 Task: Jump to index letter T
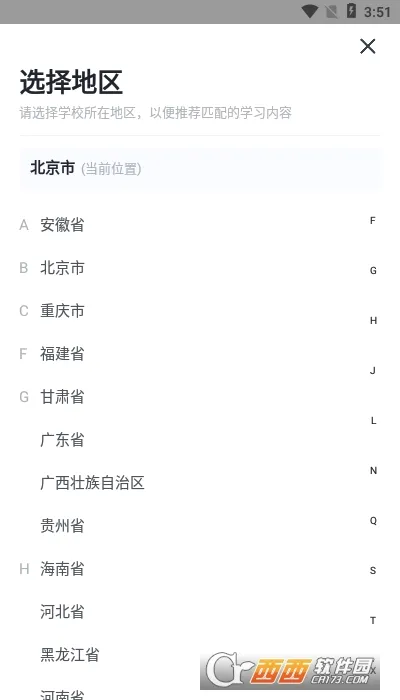[x=373, y=621]
